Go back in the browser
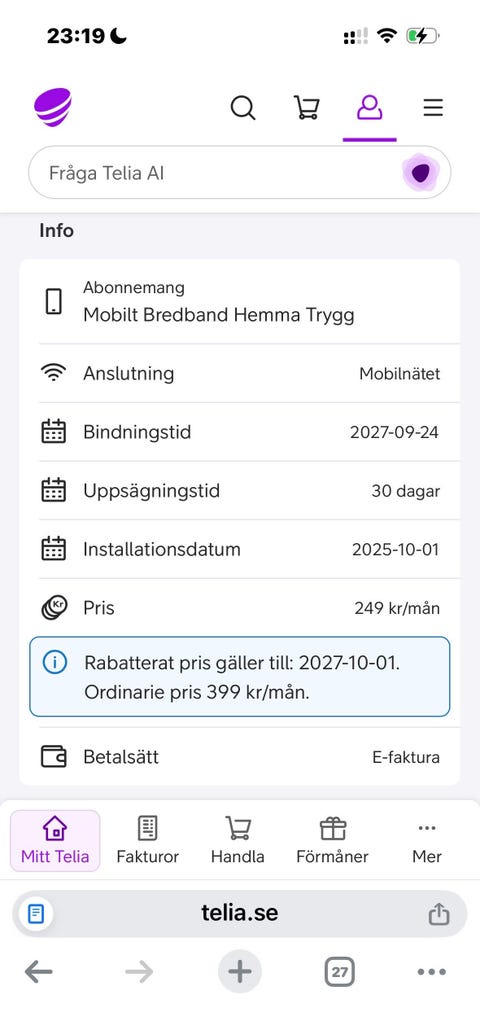This screenshot has width=480, height=1030. point(39,972)
